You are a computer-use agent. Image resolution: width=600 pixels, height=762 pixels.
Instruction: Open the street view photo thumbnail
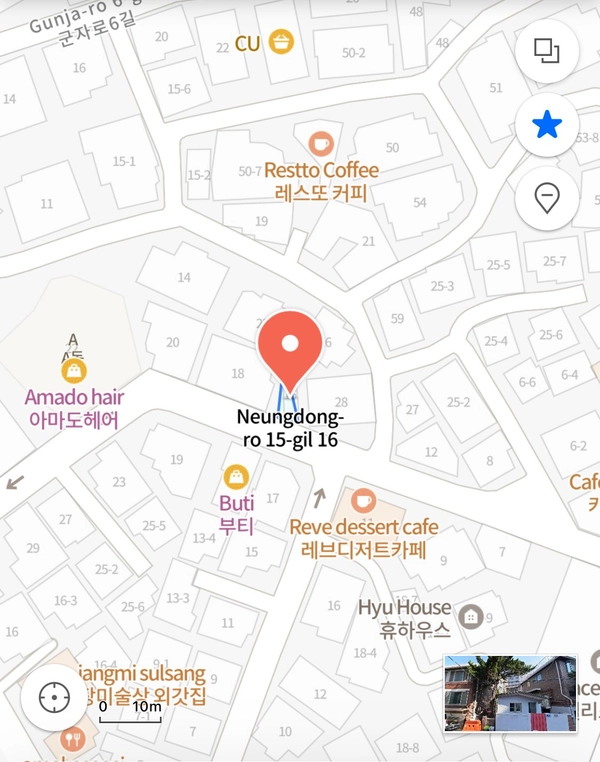[x=510, y=692]
